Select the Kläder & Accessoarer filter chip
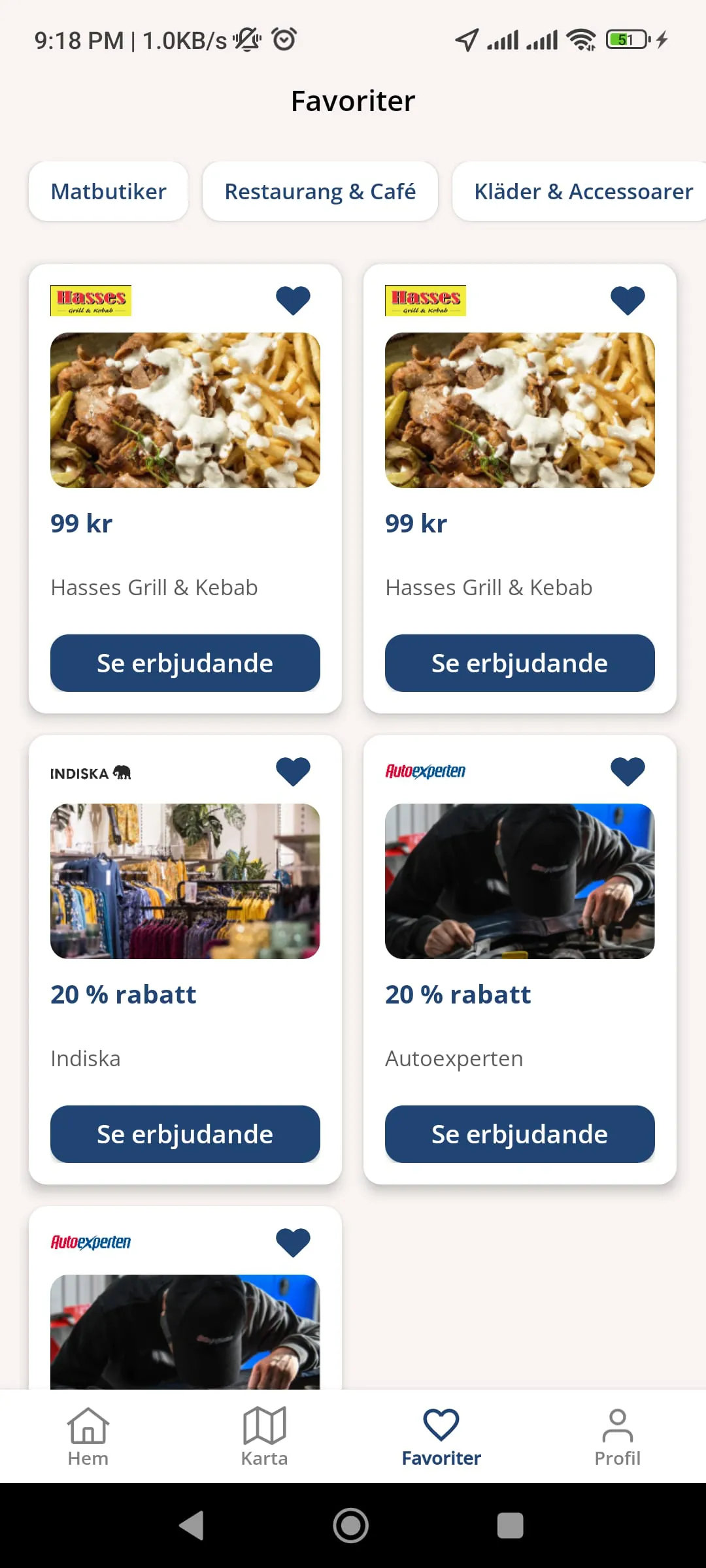Viewport: 706px width, 1568px height. 582,191
